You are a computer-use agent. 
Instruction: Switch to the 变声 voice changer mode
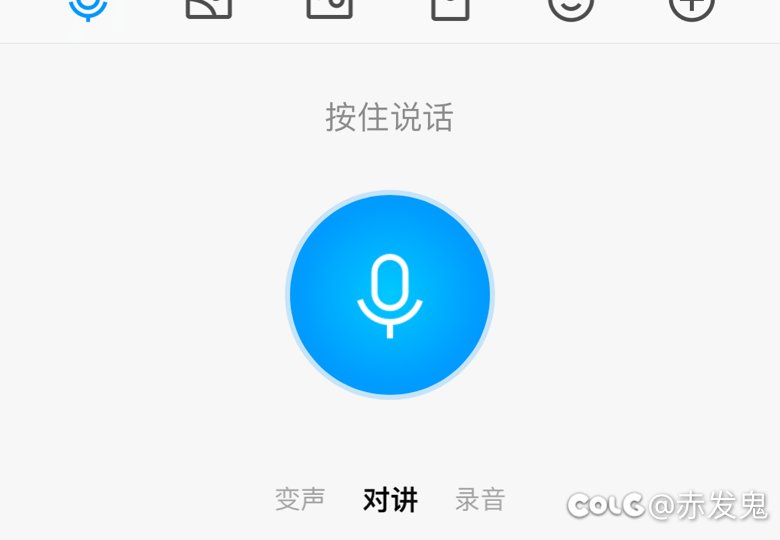pyautogui.click(x=300, y=499)
